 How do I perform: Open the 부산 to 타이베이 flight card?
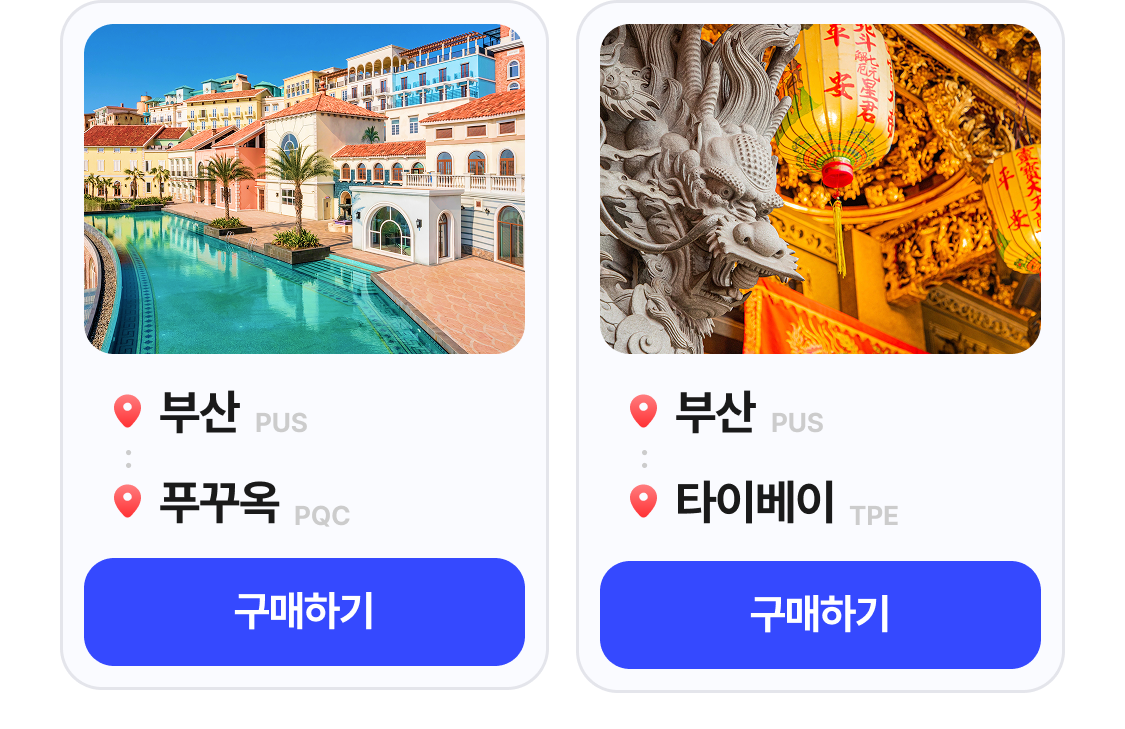820,346
